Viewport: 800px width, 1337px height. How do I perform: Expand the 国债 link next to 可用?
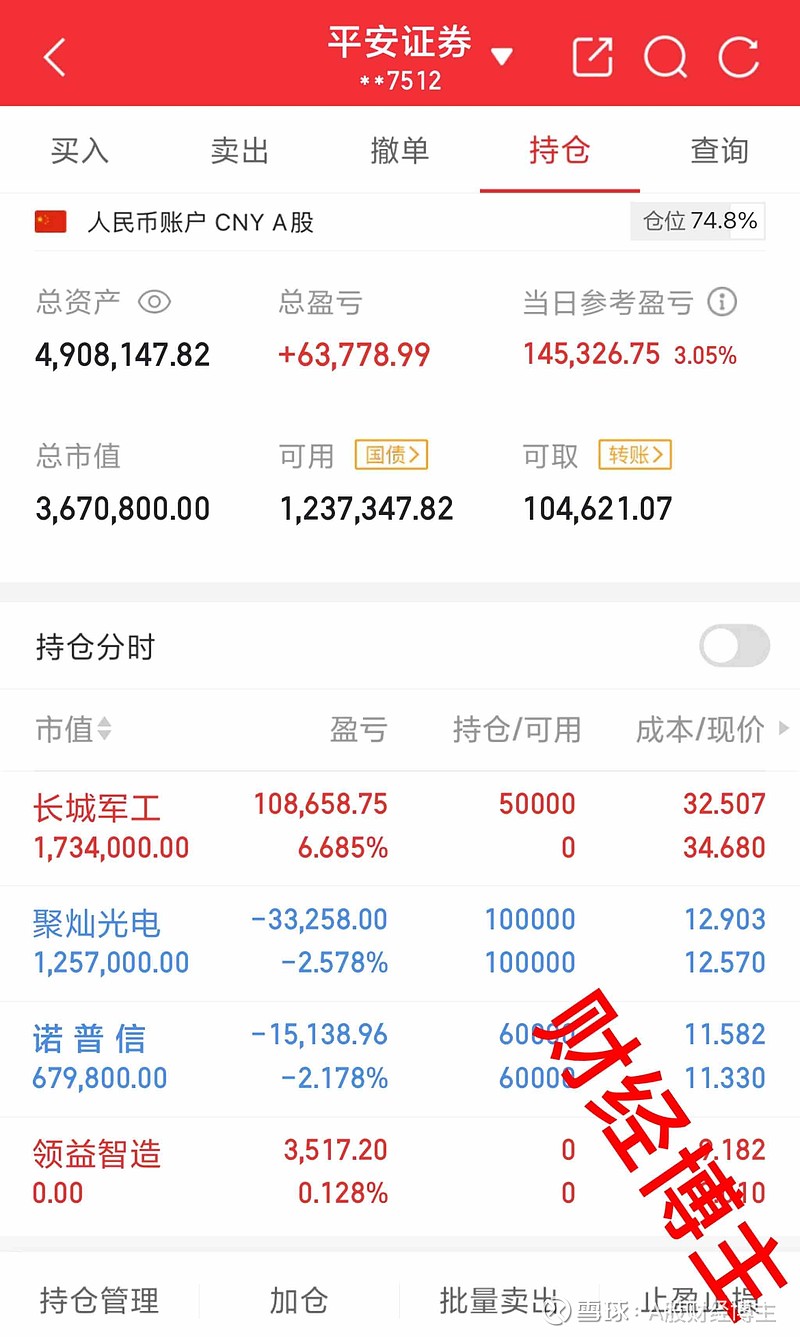point(391,456)
